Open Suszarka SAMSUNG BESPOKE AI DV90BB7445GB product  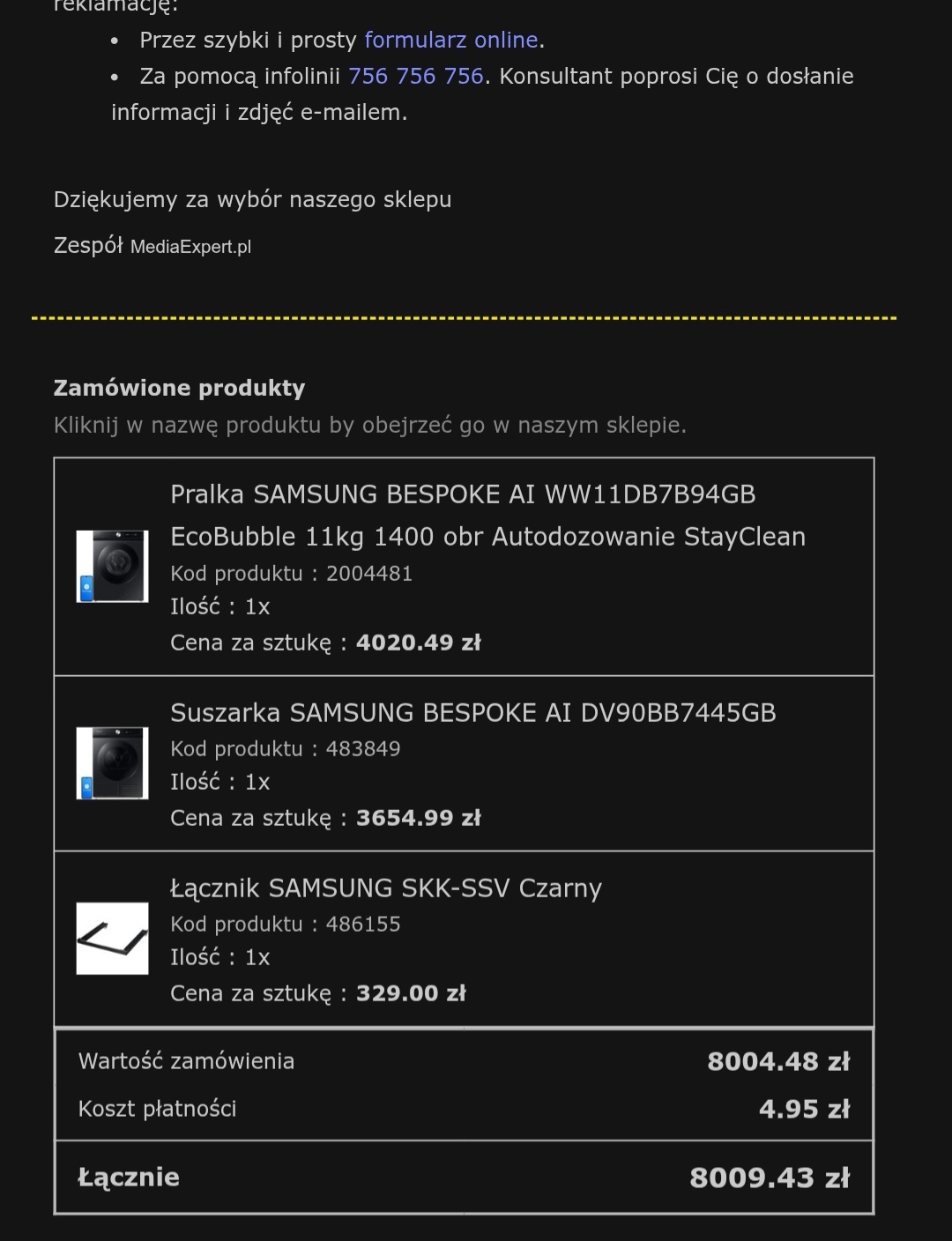click(472, 712)
